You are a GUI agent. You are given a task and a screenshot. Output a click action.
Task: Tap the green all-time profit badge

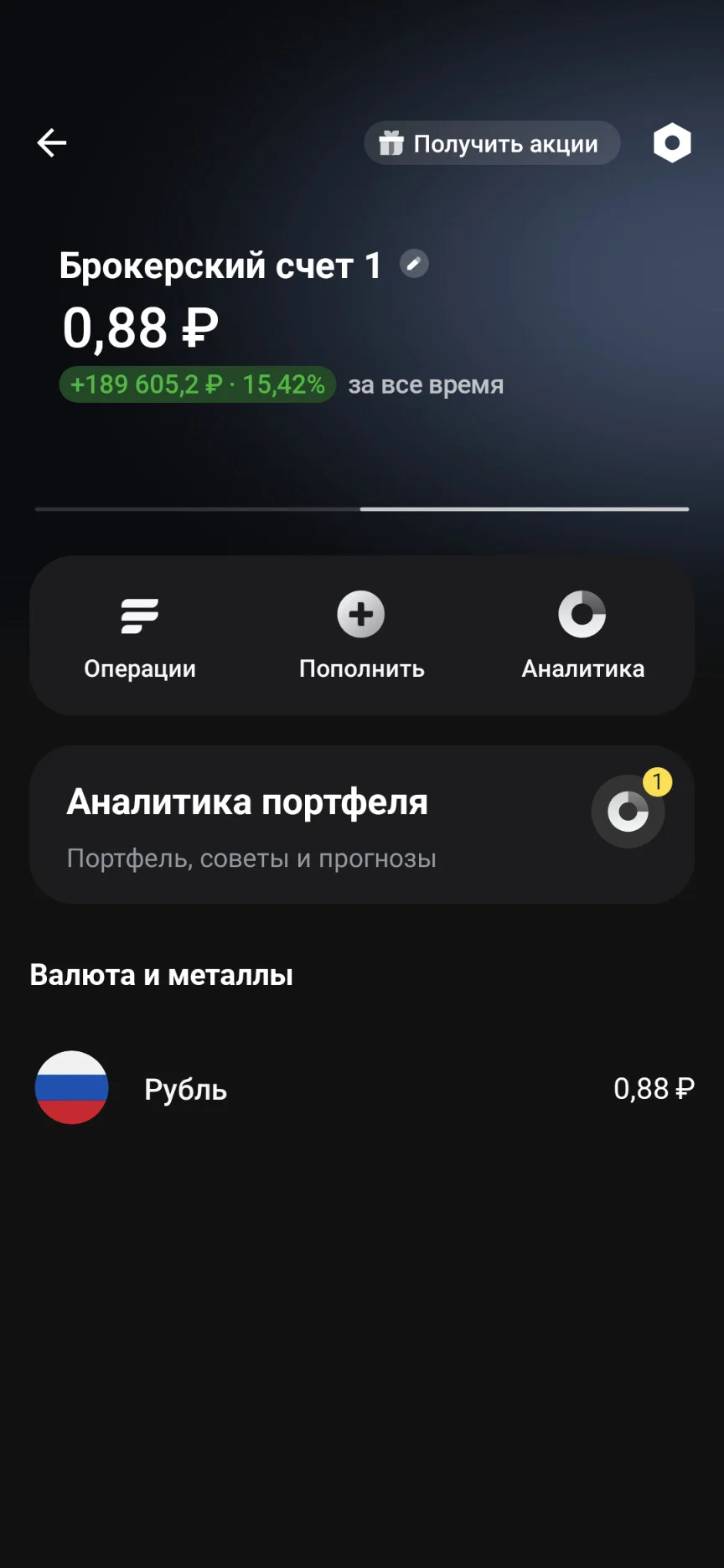198,384
